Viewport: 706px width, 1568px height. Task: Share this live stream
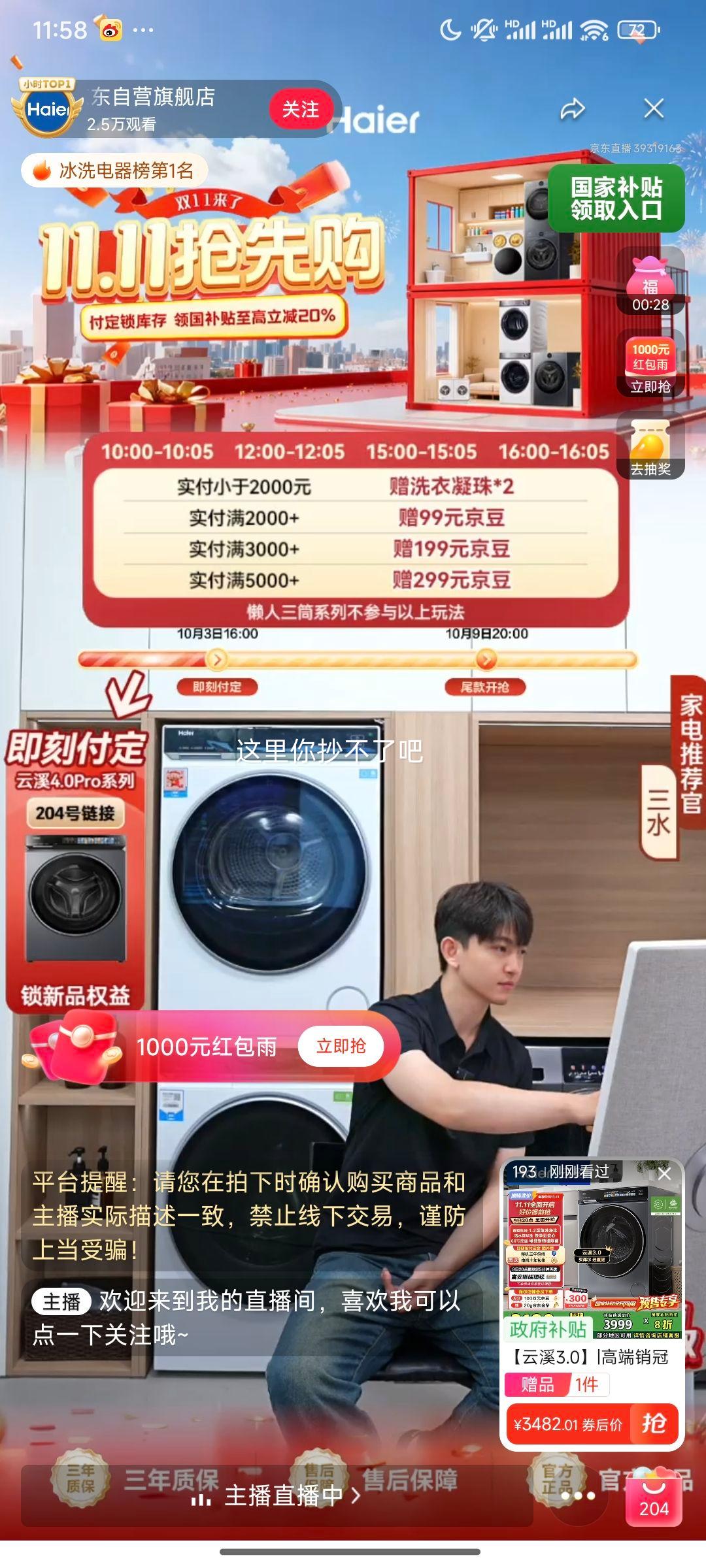[x=572, y=109]
